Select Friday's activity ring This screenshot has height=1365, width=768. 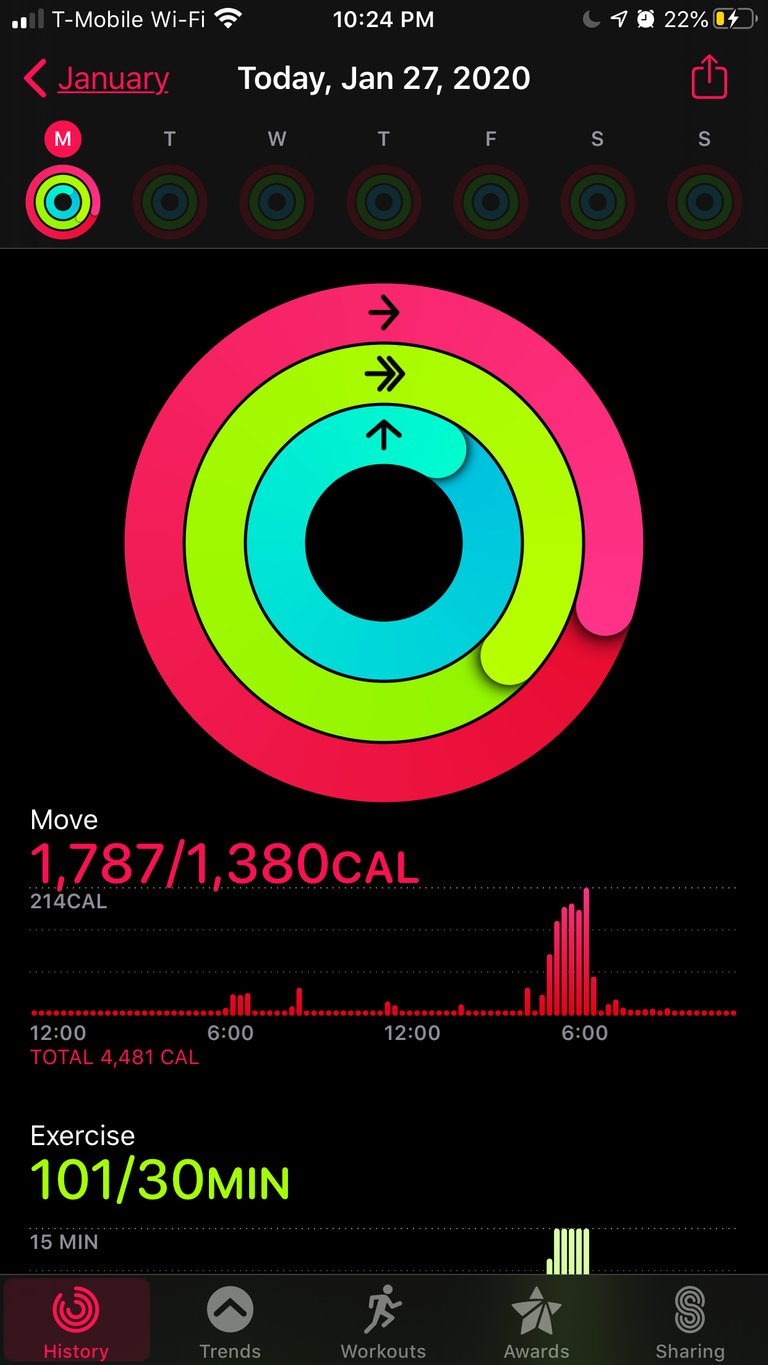click(x=490, y=202)
